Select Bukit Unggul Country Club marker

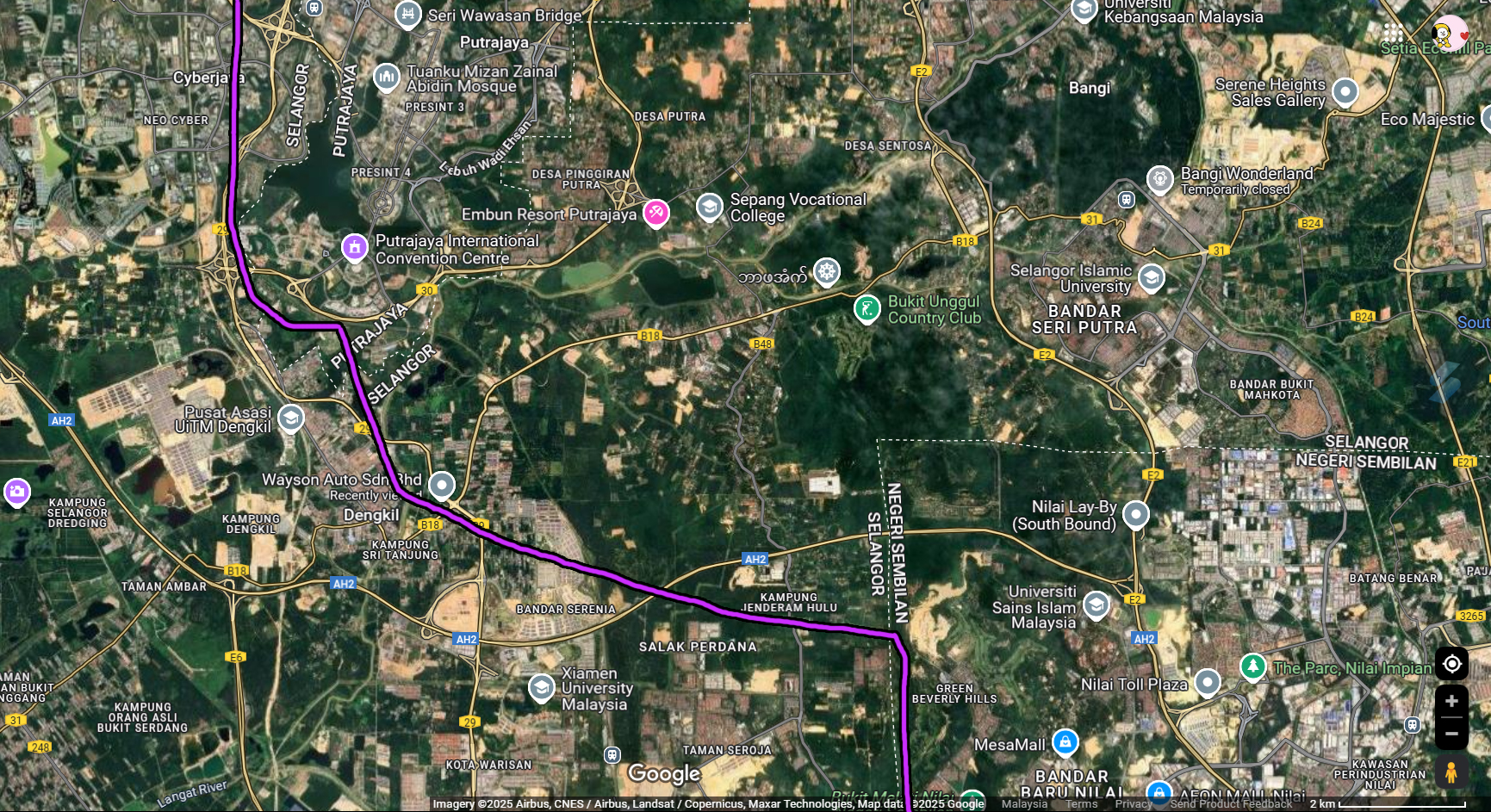point(867,308)
